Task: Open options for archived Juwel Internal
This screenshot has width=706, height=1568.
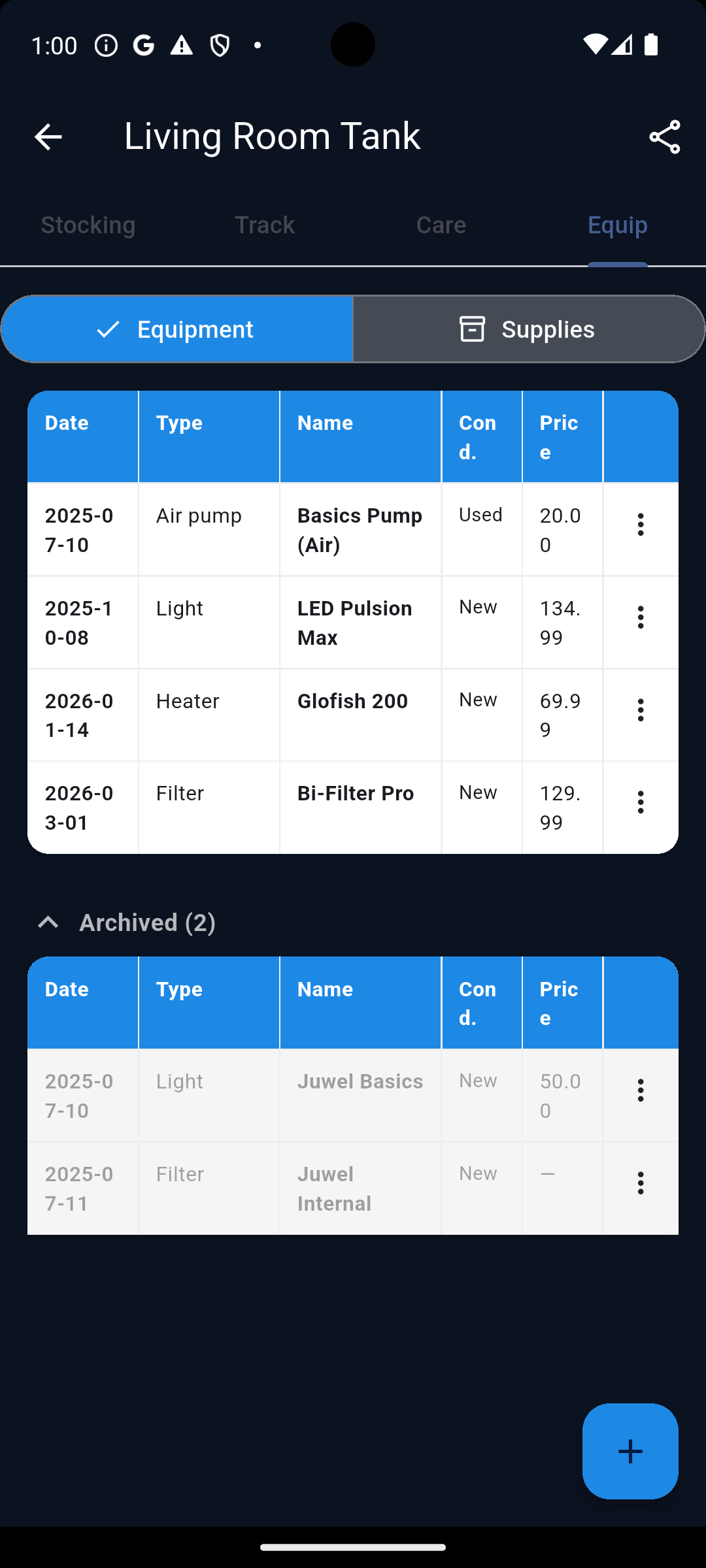Action: coord(641,1183)
